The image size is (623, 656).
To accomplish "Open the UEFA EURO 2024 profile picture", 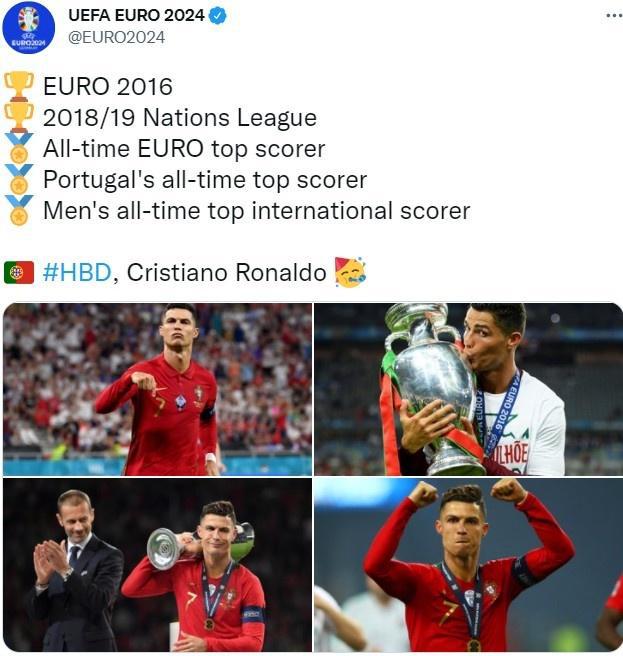I will [x=29, y=27].
